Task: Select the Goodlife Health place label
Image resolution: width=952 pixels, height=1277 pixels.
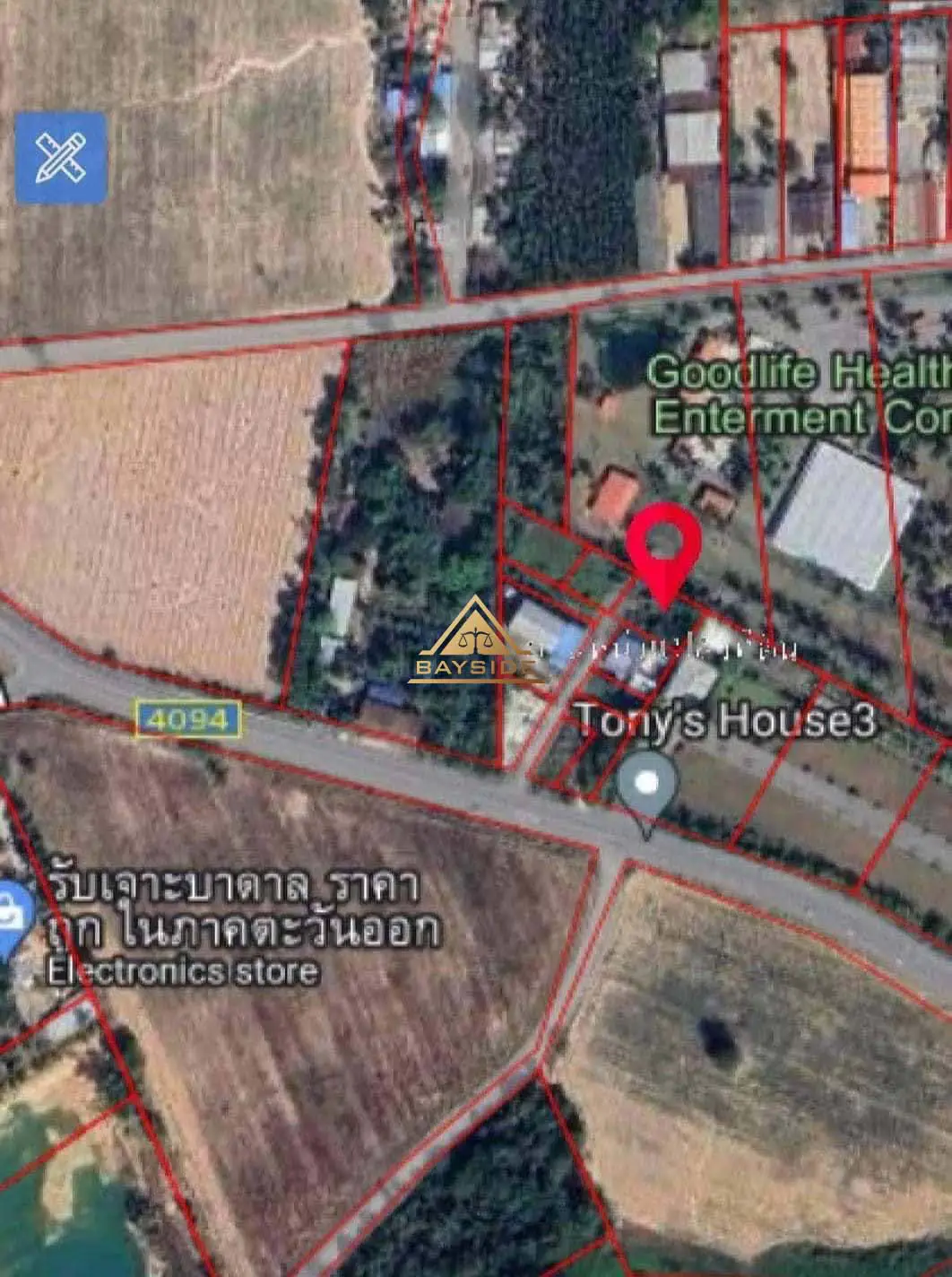Action: [x=798, y=394]
